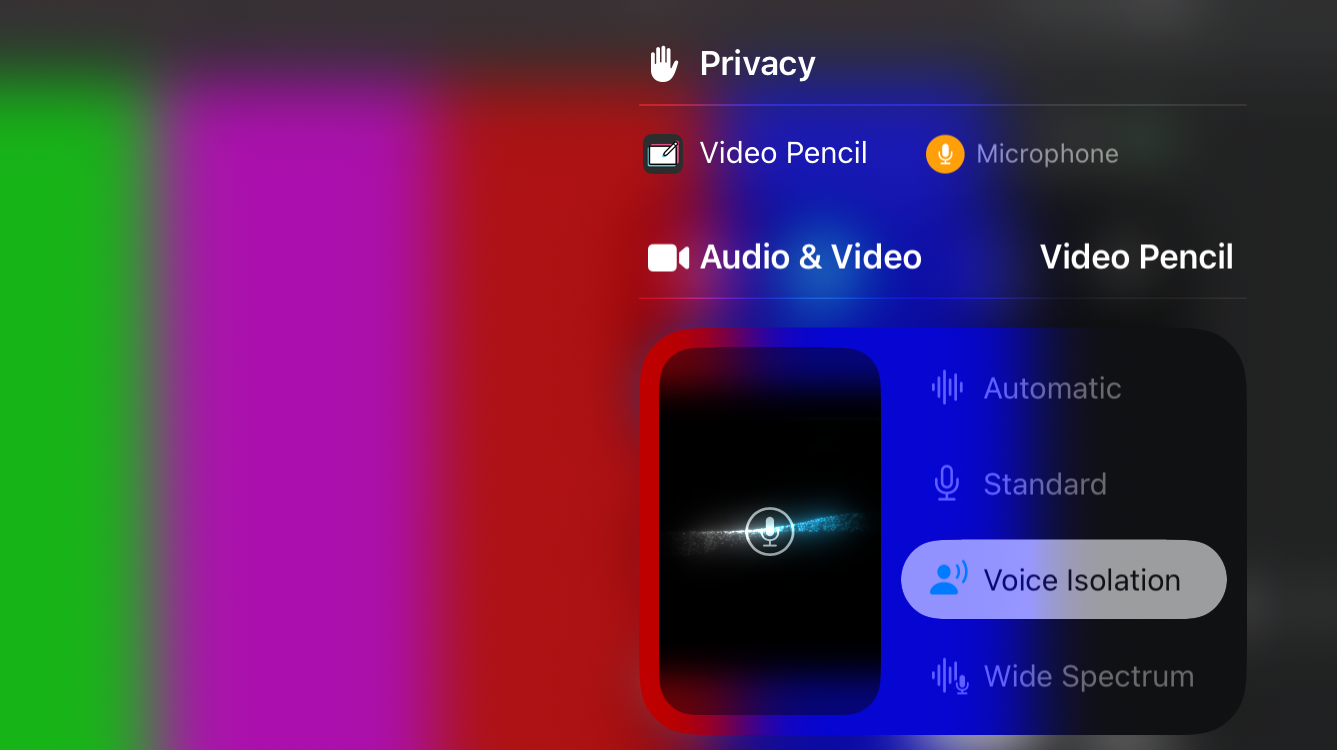The width and height of the screenshot is (1337, 750).
Task: Select the Automatic mic mode
Action: point(1050,388)
